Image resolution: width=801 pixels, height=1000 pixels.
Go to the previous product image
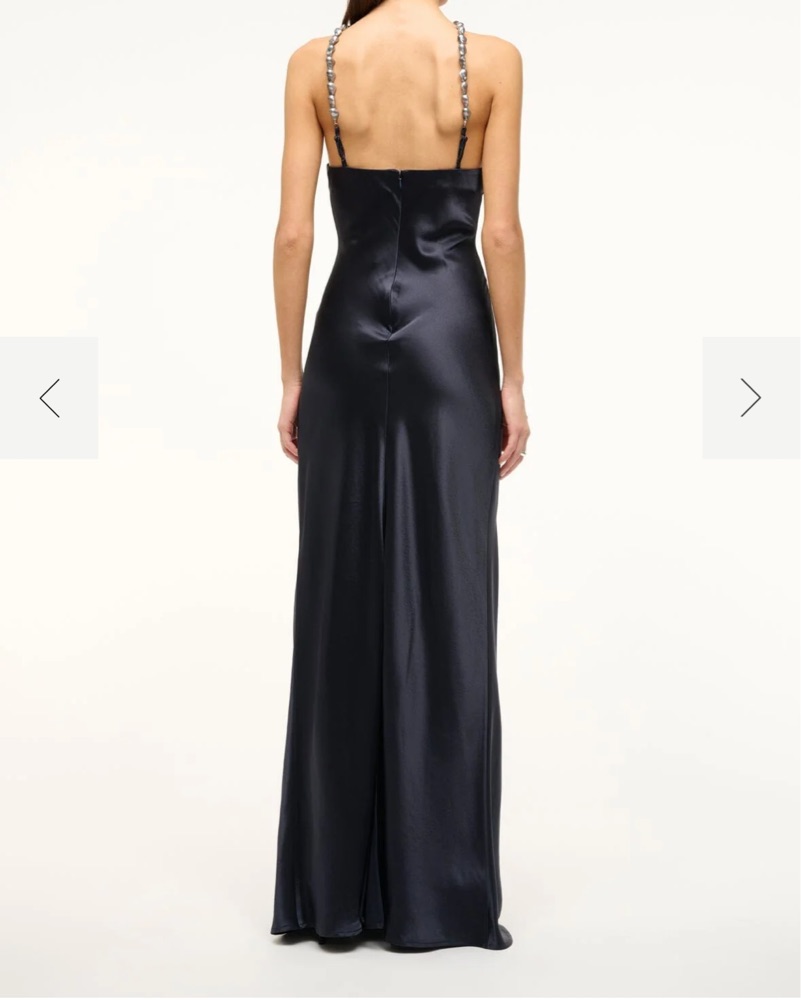pyautogui.click(x=49, y=398)
